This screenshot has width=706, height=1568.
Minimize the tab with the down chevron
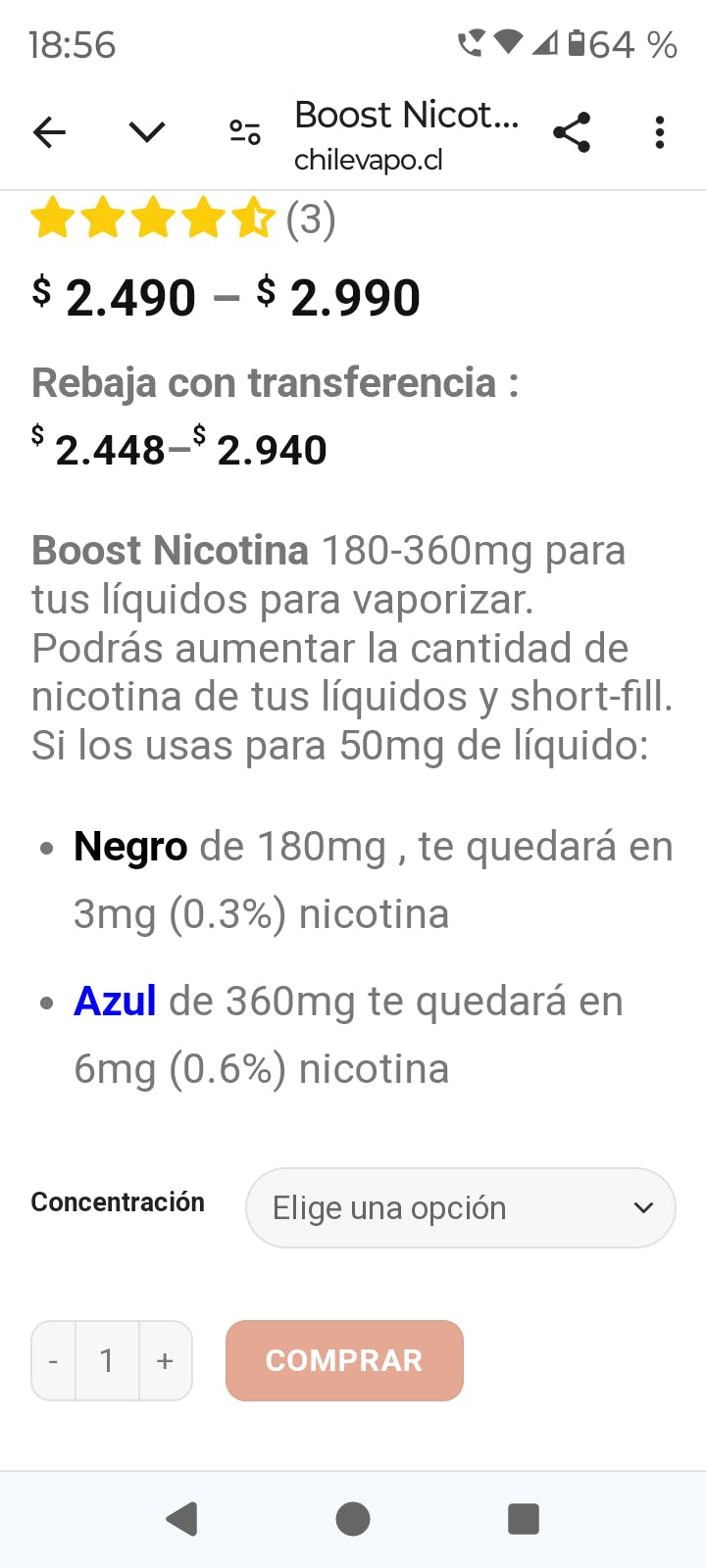coord(147,131)
